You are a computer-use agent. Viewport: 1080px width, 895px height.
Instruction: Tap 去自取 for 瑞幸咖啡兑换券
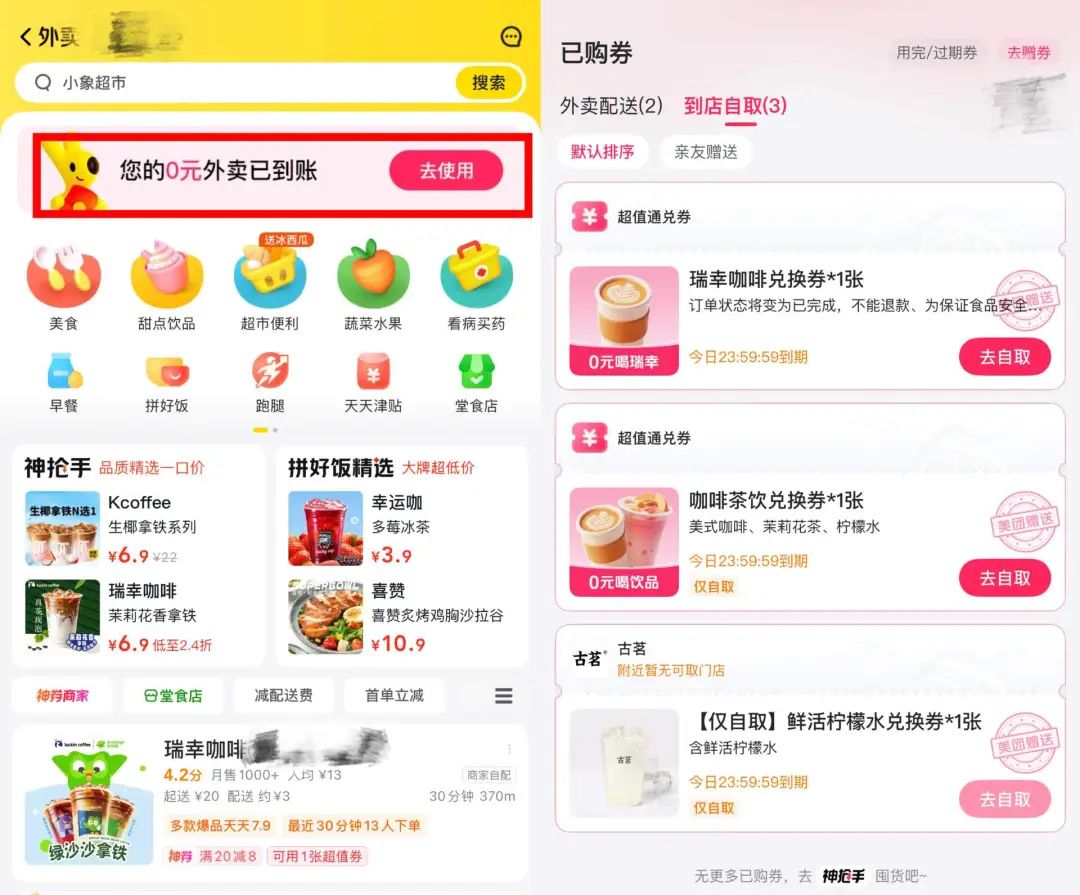1004,357
